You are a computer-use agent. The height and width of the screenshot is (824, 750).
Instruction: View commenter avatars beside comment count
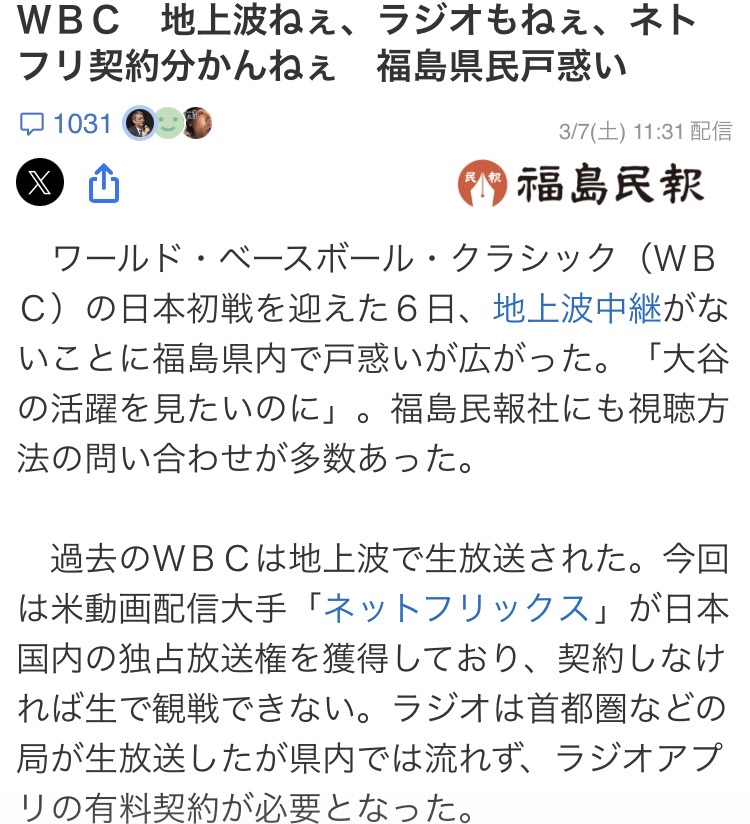(x=167, y=123)
